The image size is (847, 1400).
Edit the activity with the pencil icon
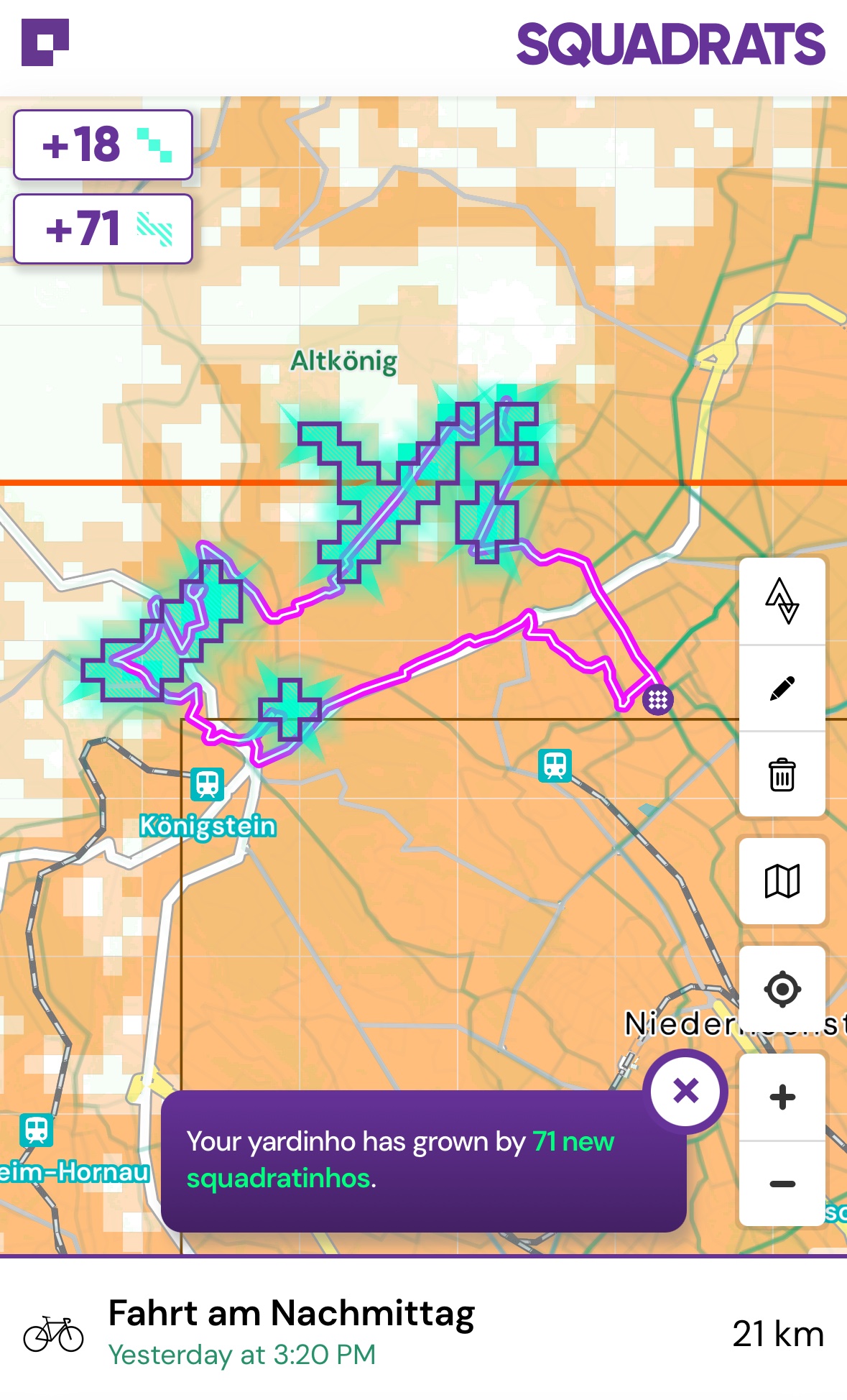782,689
